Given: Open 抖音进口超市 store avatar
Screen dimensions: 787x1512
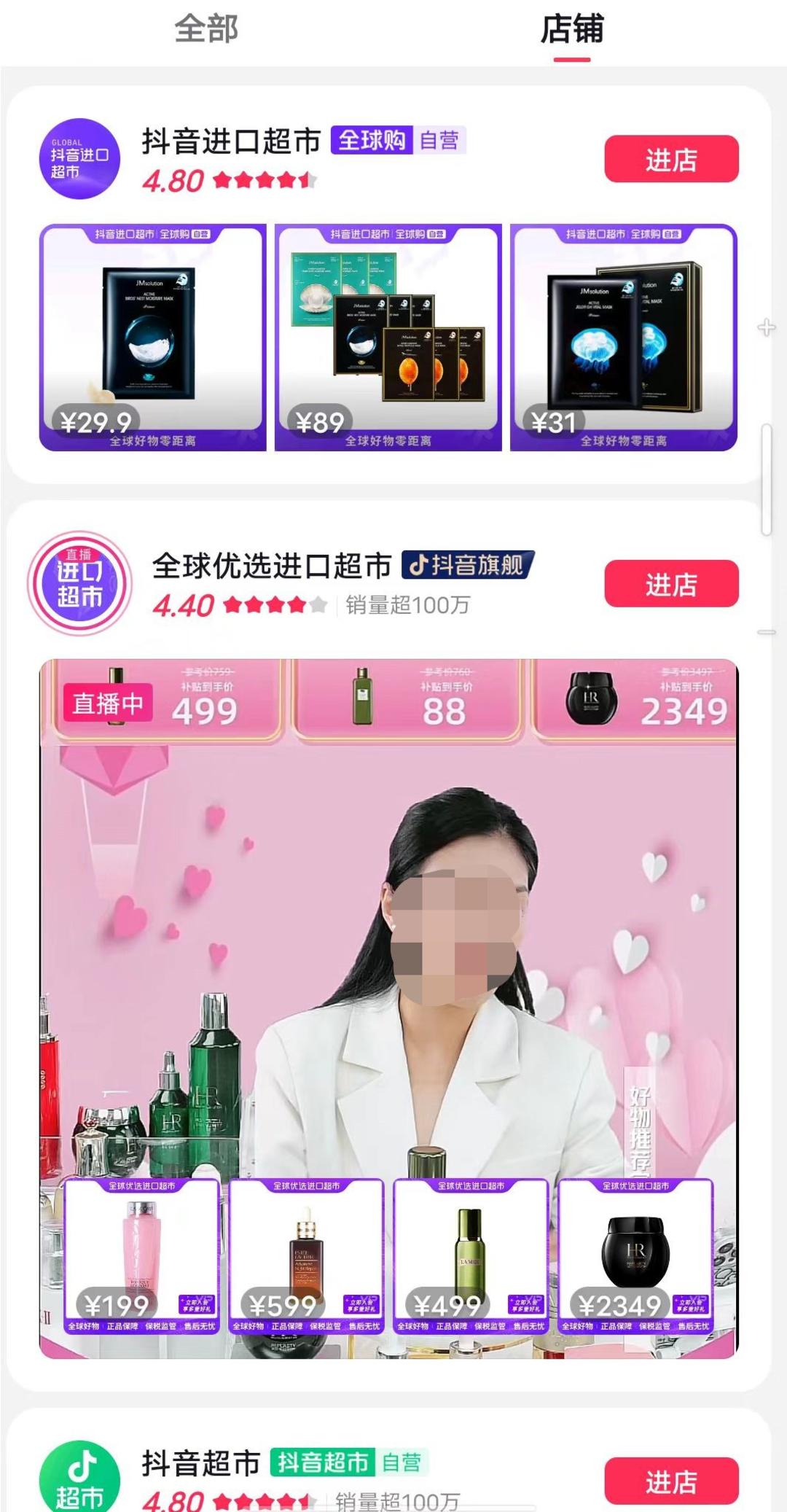Looking at the screenshot, I should click(79, 159).
